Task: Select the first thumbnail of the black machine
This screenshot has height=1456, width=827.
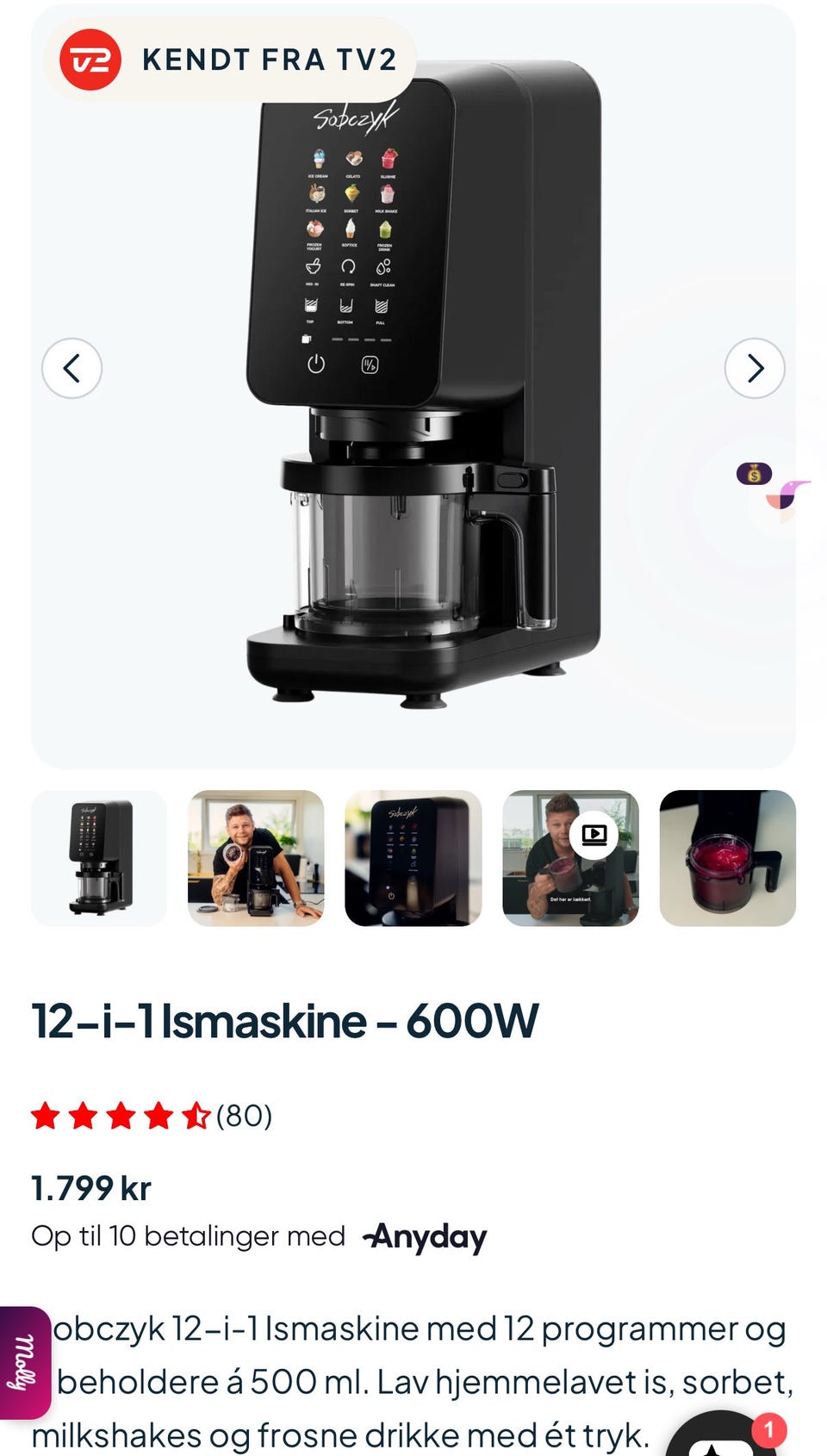Action: coord(99,858)
